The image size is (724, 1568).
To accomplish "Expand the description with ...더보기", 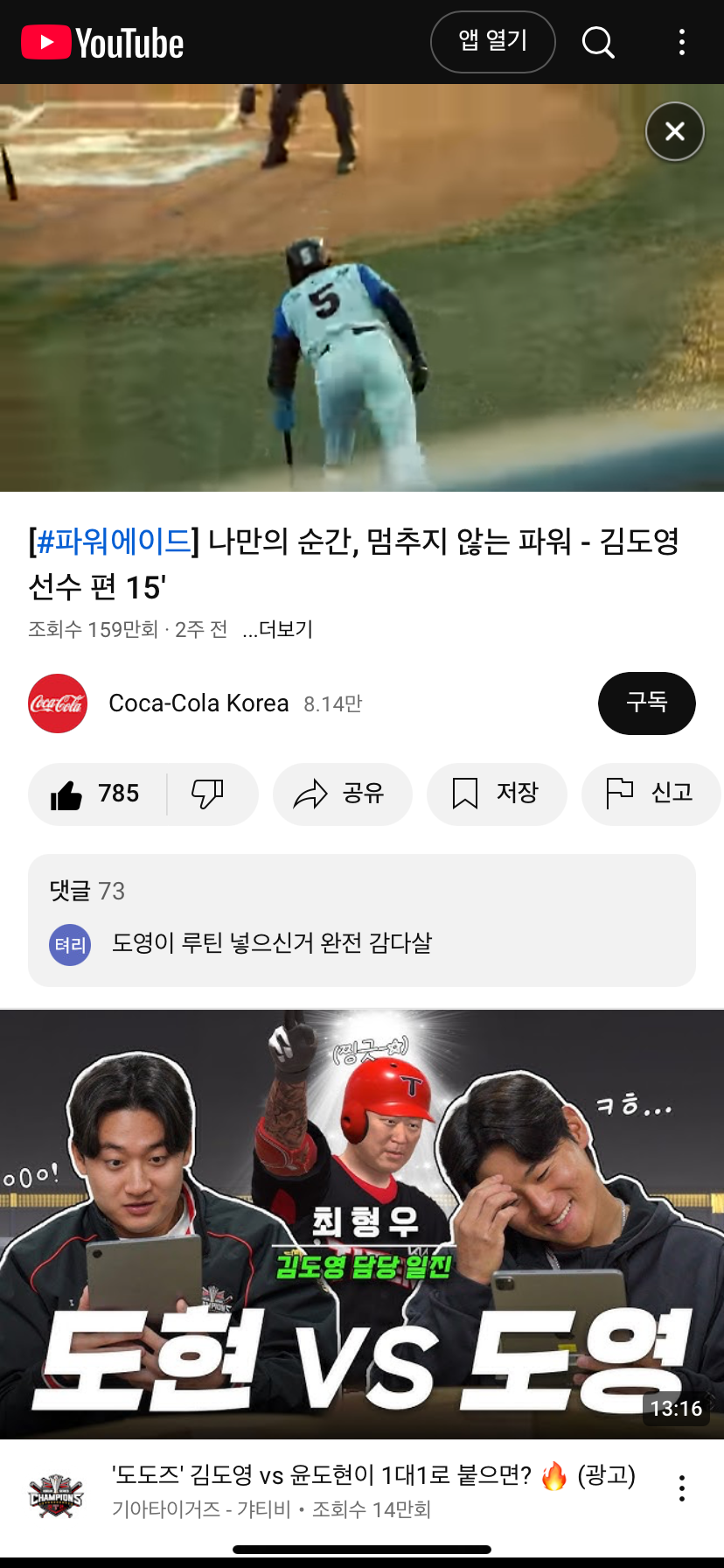I will [277, 629].
